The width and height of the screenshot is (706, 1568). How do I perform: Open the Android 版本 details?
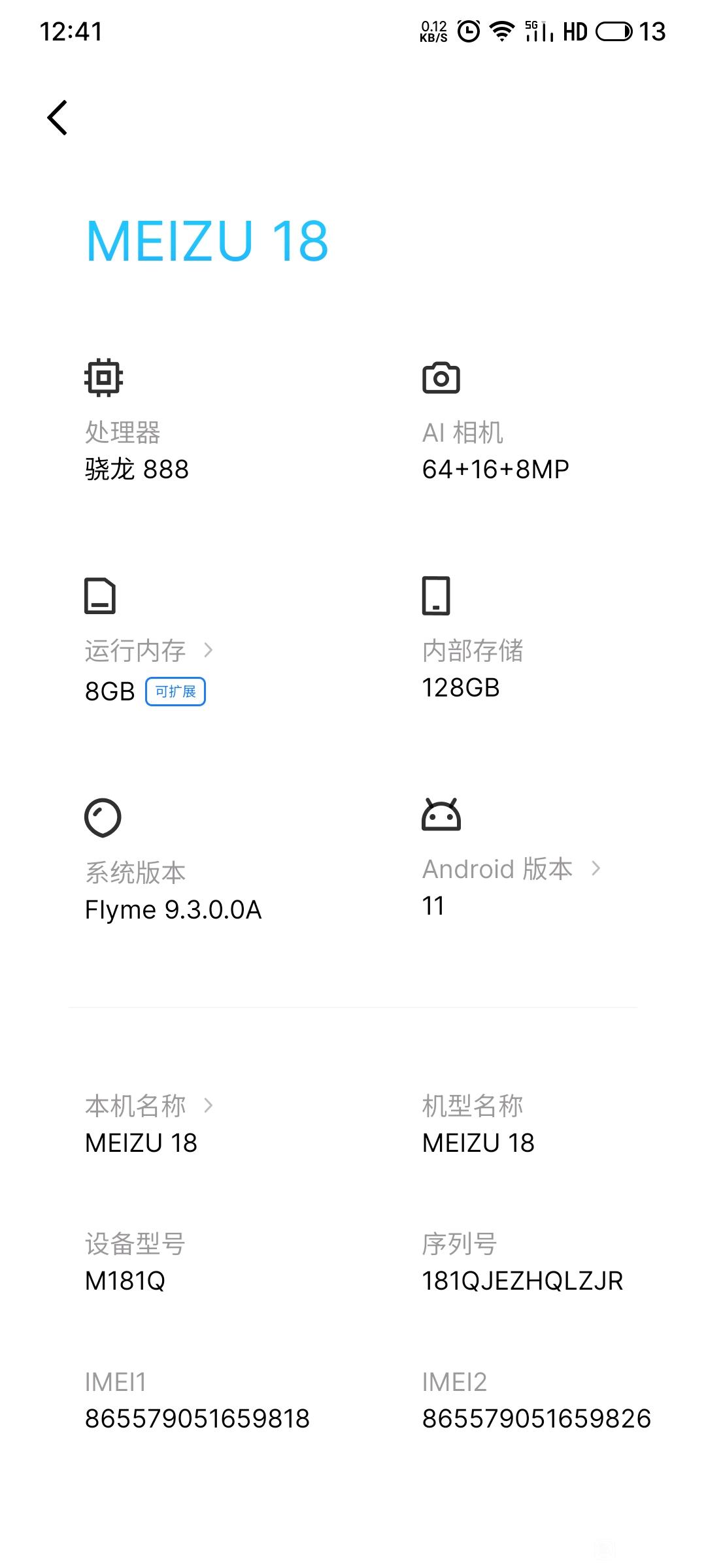[x=511, y=869]
